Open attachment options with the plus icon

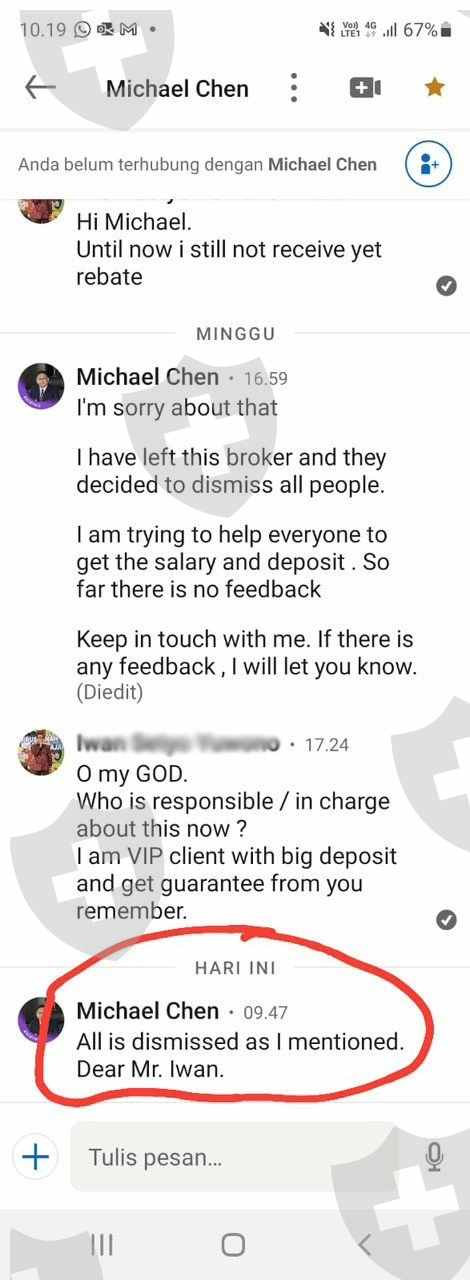coord(36,1157)
